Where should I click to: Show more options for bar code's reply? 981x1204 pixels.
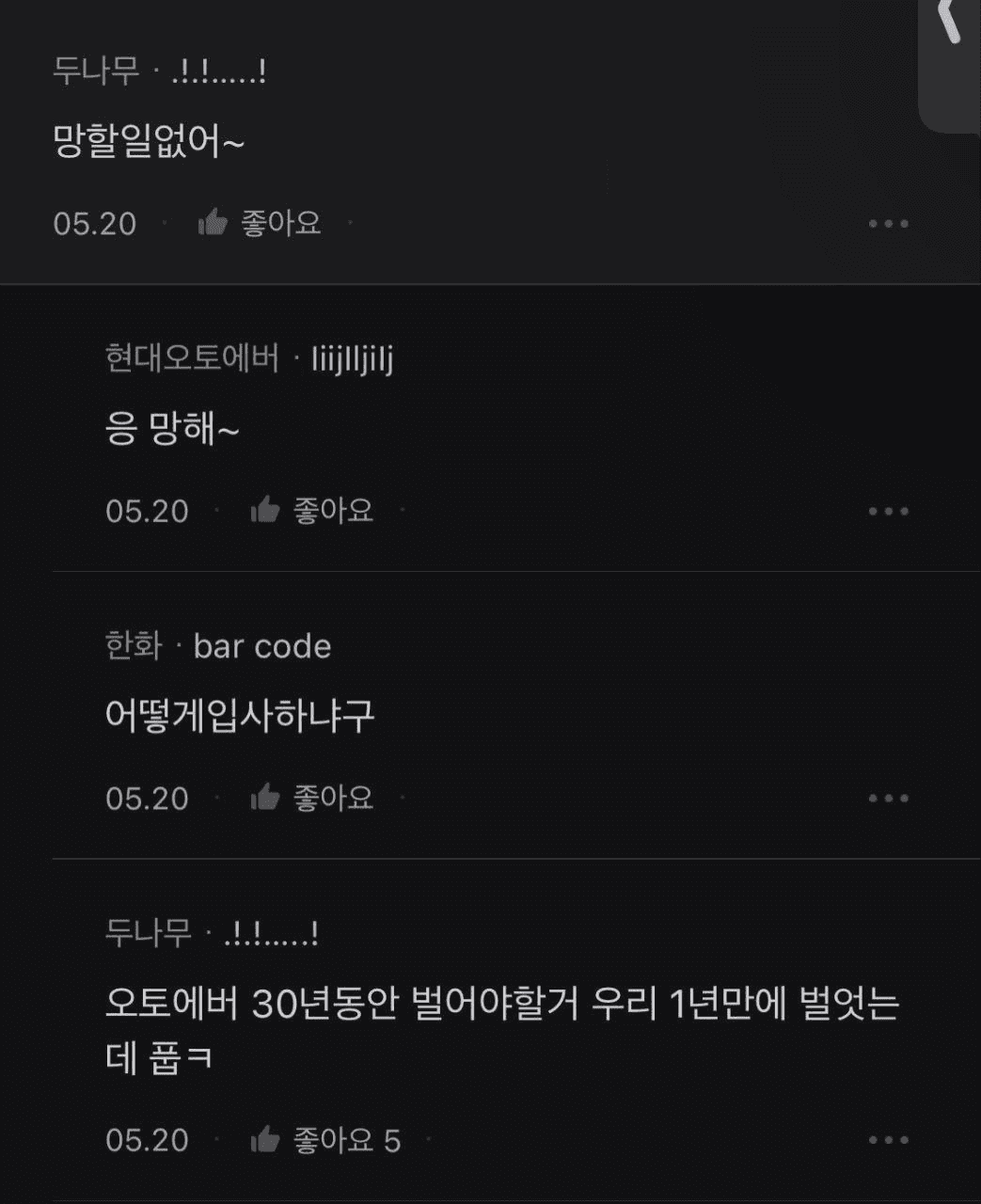click(x=888, y=799)
